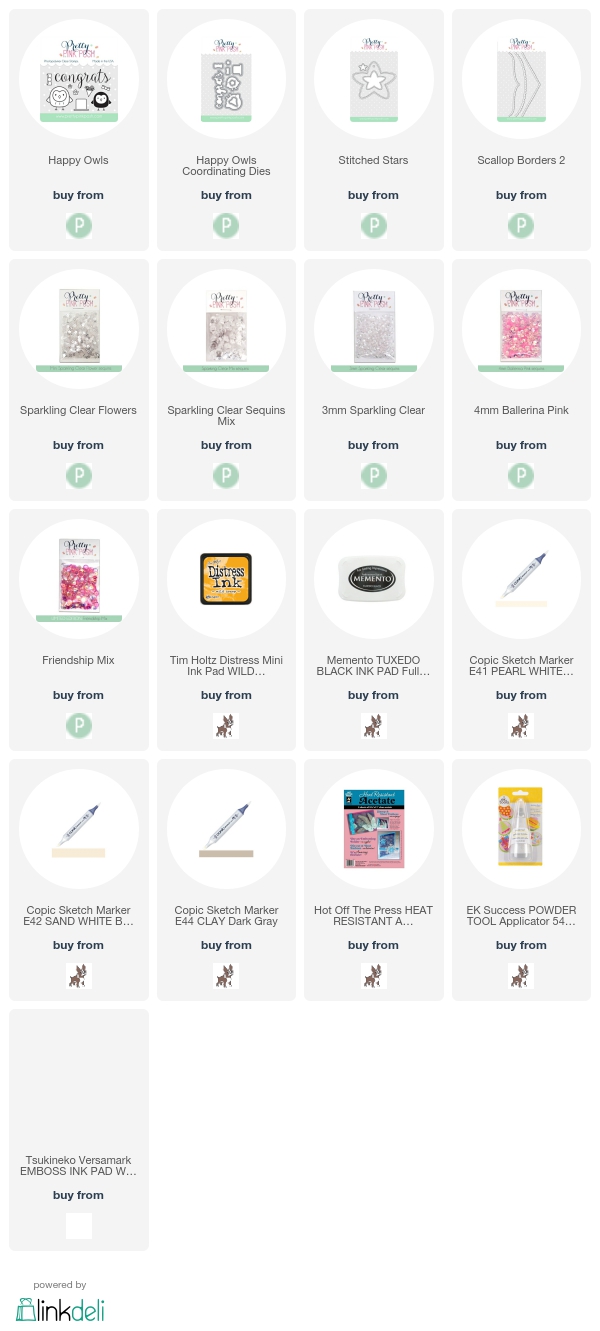The height and width of the screenshot is (1331, 600).
Task: View Copic Sketch Marker E44 Clay
Action: pyautogui.click(x=226, y=880)
